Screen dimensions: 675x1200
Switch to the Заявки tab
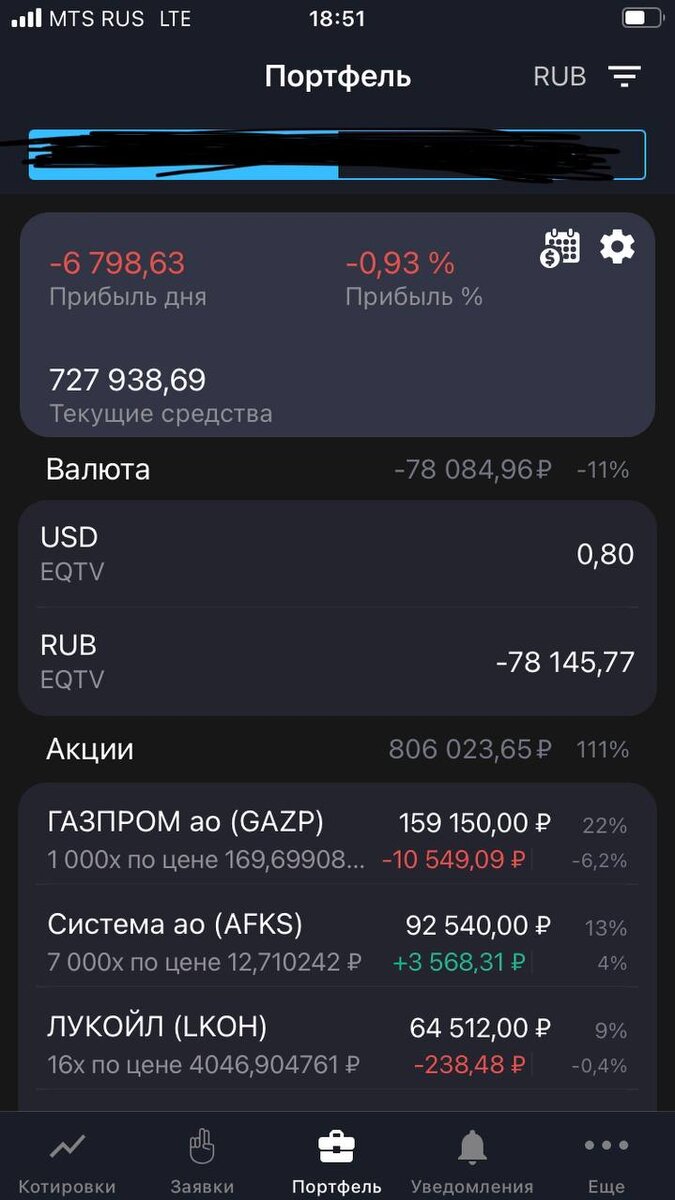(202, 1160)
